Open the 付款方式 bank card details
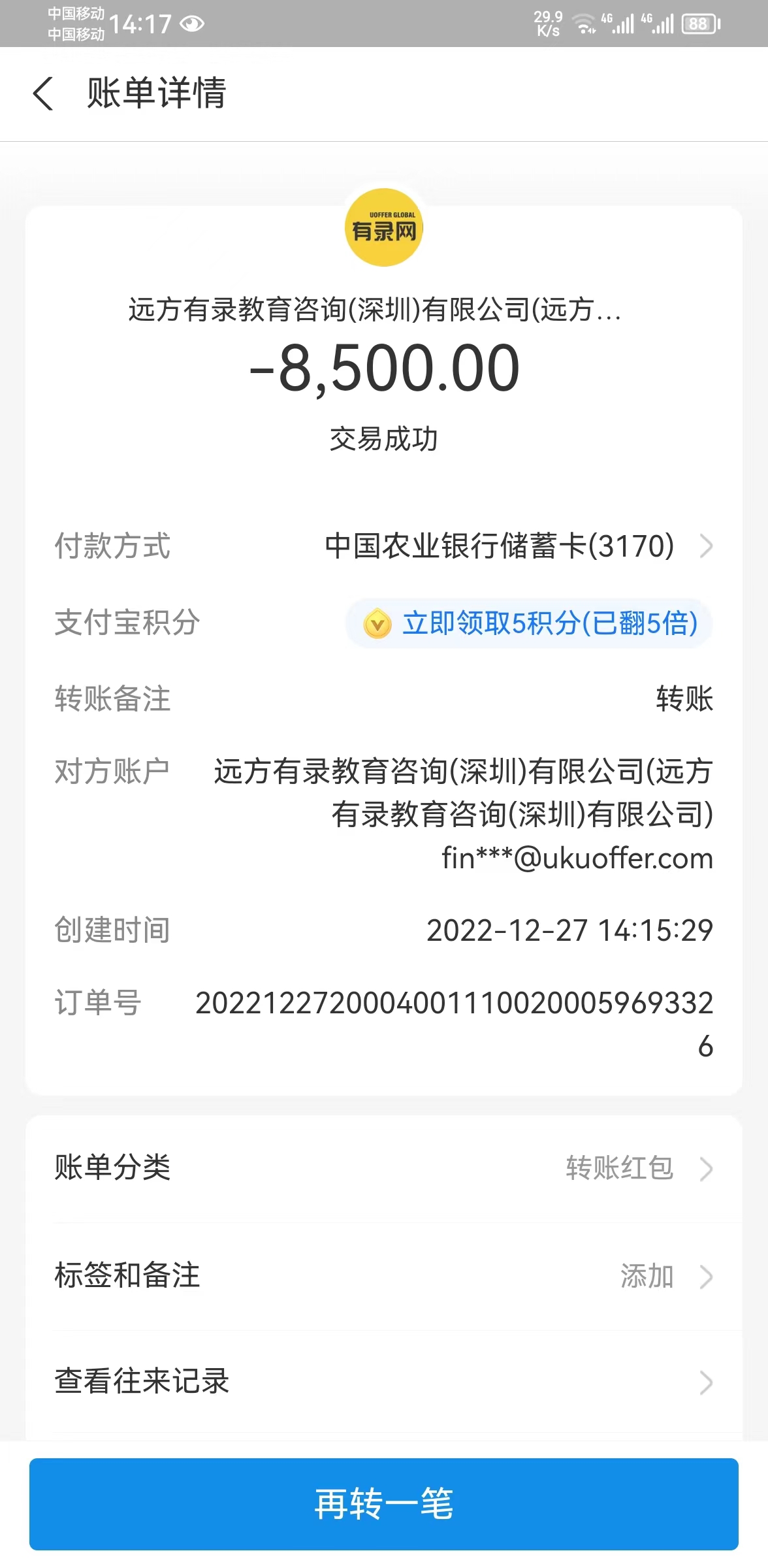 coord(516,546)
